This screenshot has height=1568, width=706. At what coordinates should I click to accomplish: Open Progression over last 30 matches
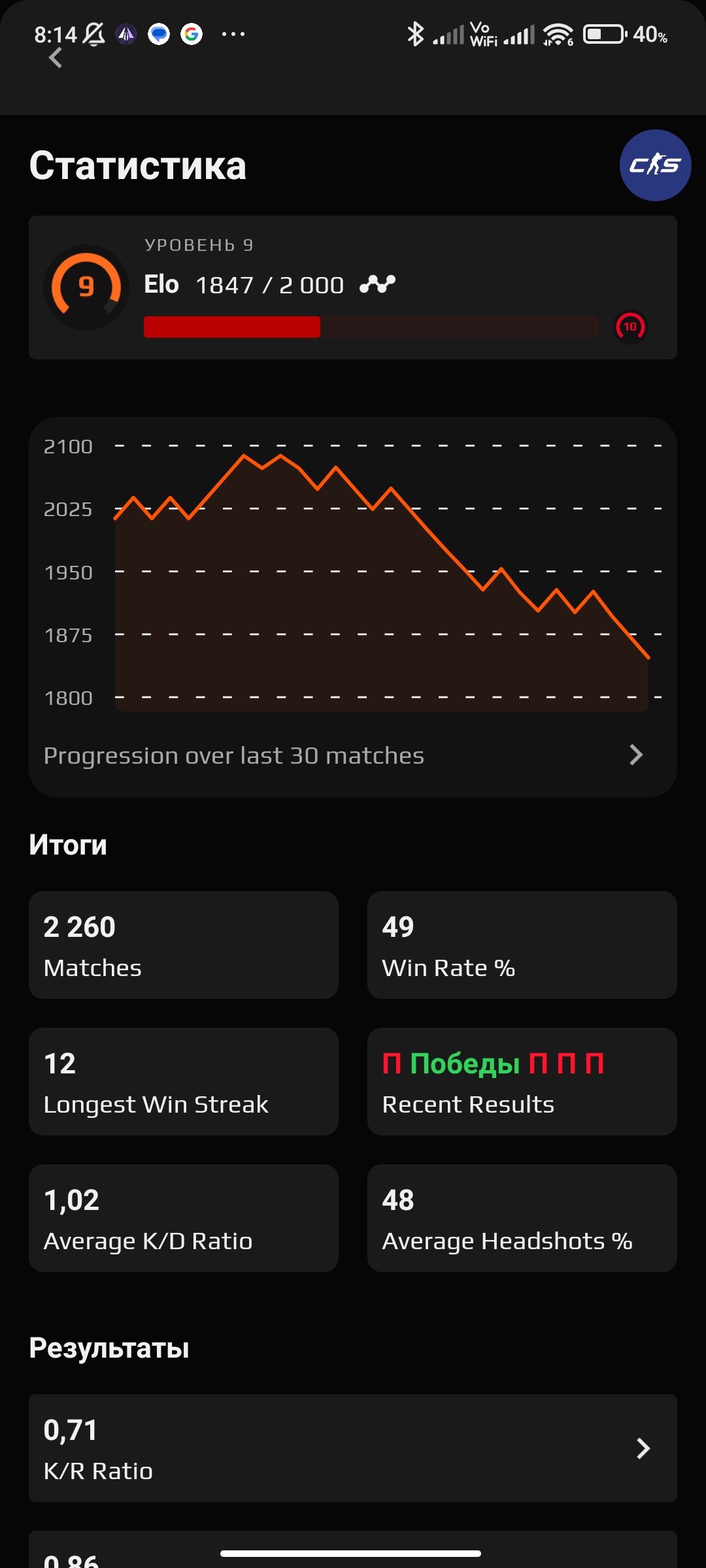353,755
